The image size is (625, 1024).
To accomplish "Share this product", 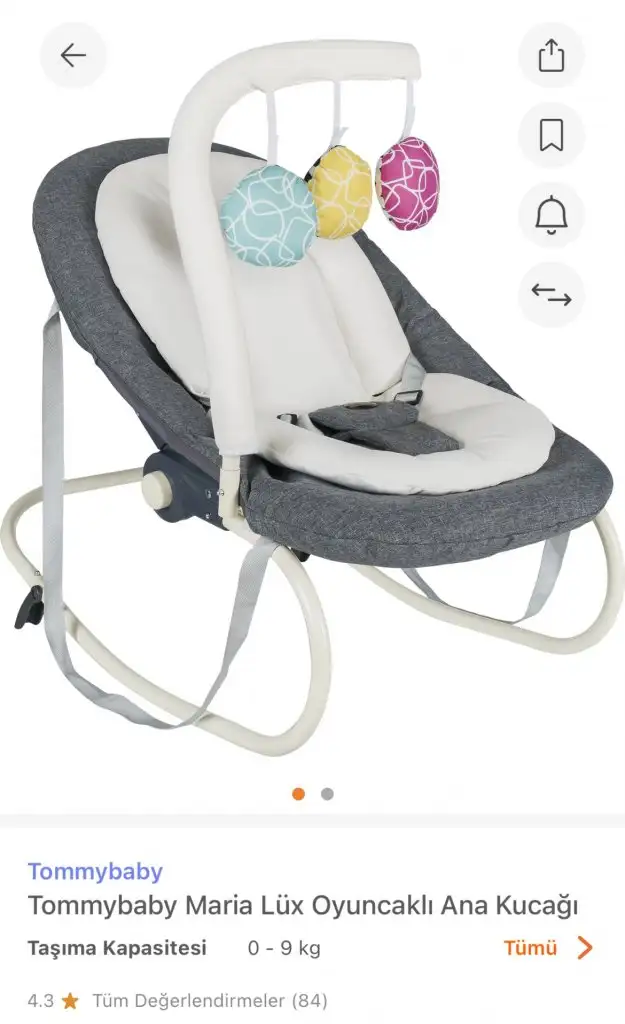I will pyautogui.click(x=551, y=56).
